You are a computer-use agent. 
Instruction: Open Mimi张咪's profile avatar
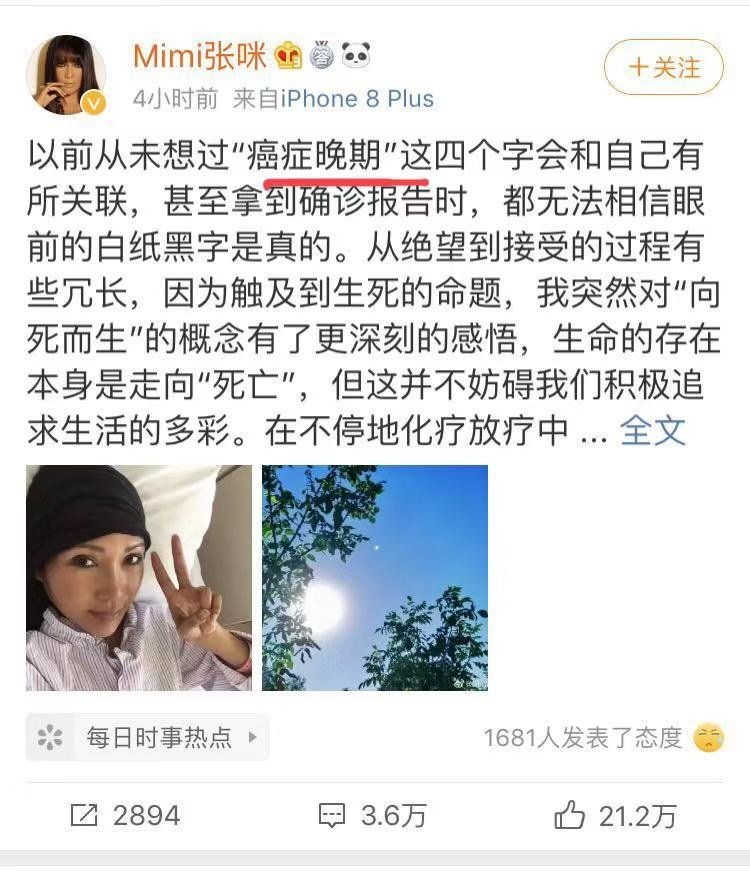[65, 74]
